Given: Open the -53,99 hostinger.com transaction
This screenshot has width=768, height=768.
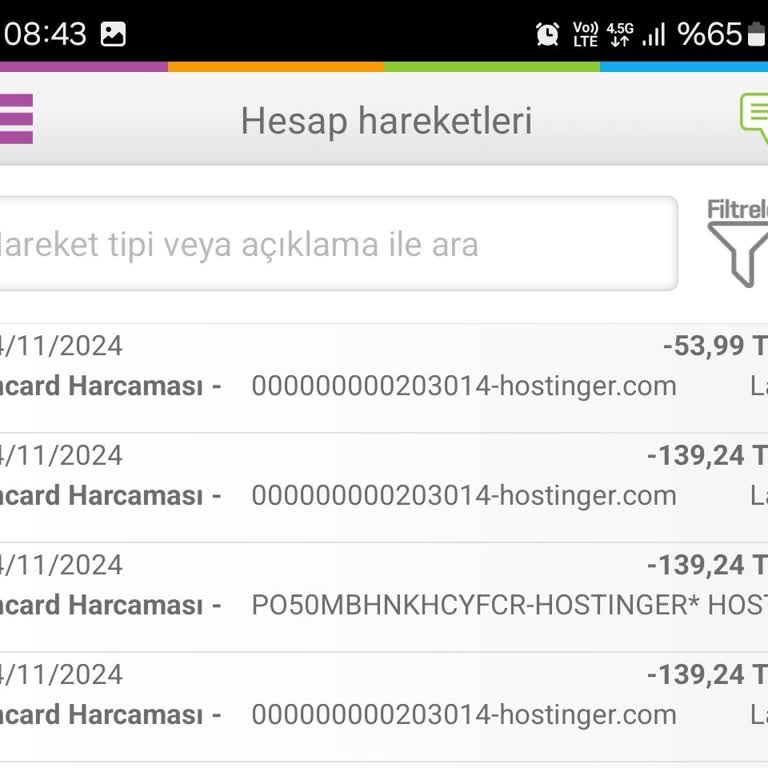Looking at the screenshot, I should [x=384, y=367].
